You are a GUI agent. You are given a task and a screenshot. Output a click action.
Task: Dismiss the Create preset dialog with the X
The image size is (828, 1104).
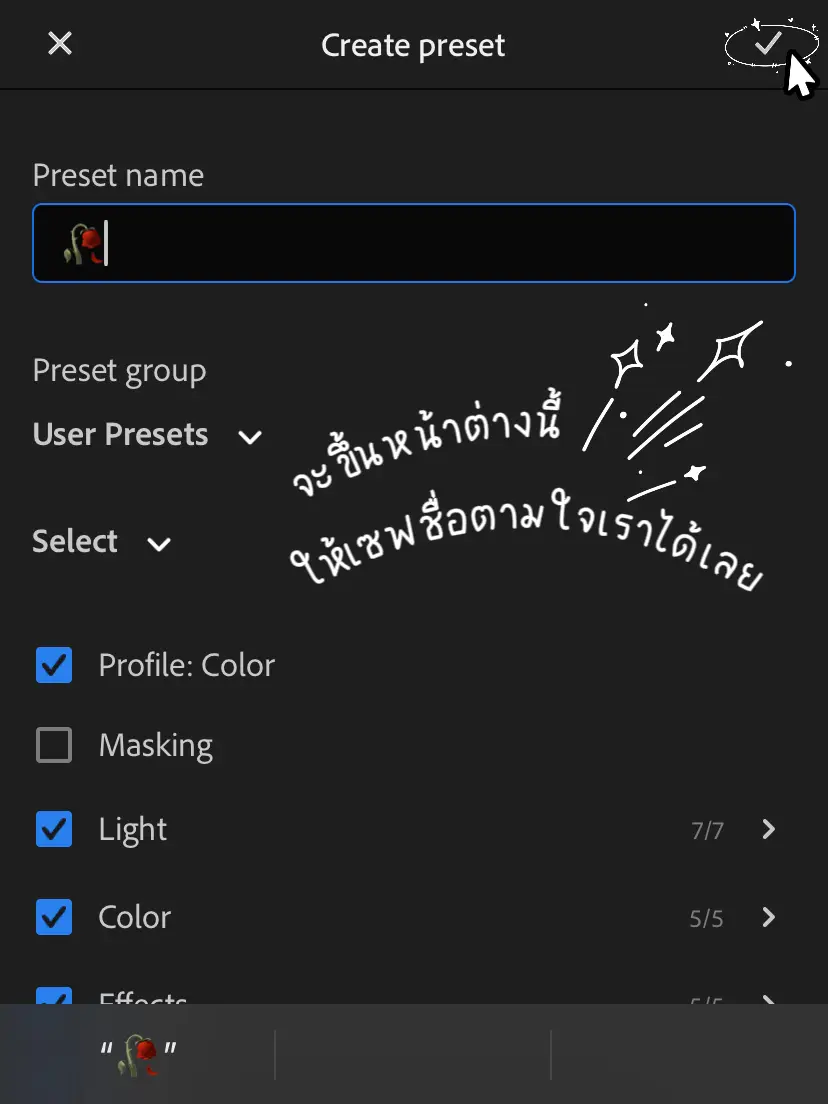click(59, 43)
